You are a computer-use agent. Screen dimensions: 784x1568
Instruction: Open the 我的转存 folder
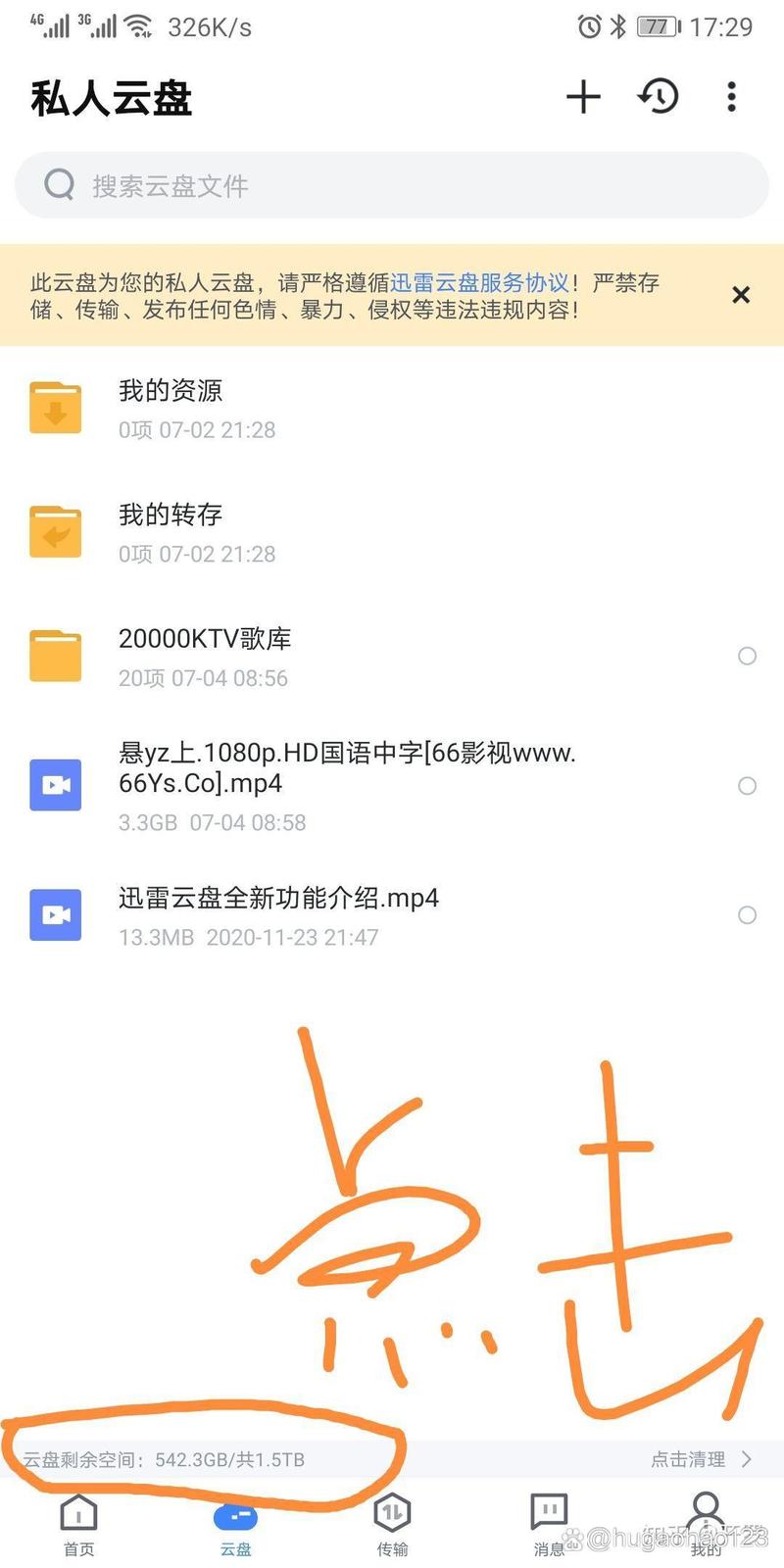pos(392,533)
